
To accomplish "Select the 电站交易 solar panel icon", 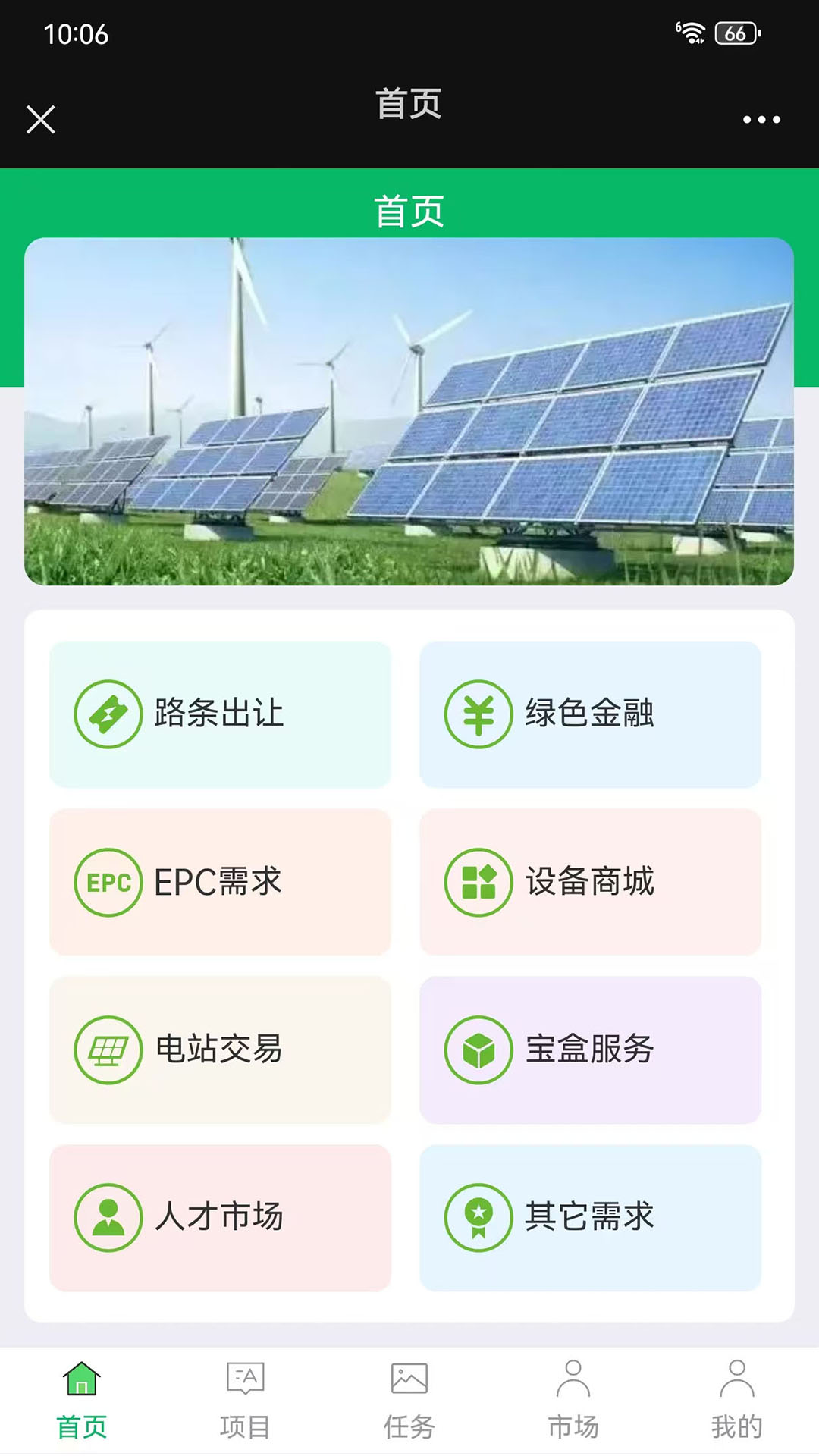I will tap(108, 1050).
